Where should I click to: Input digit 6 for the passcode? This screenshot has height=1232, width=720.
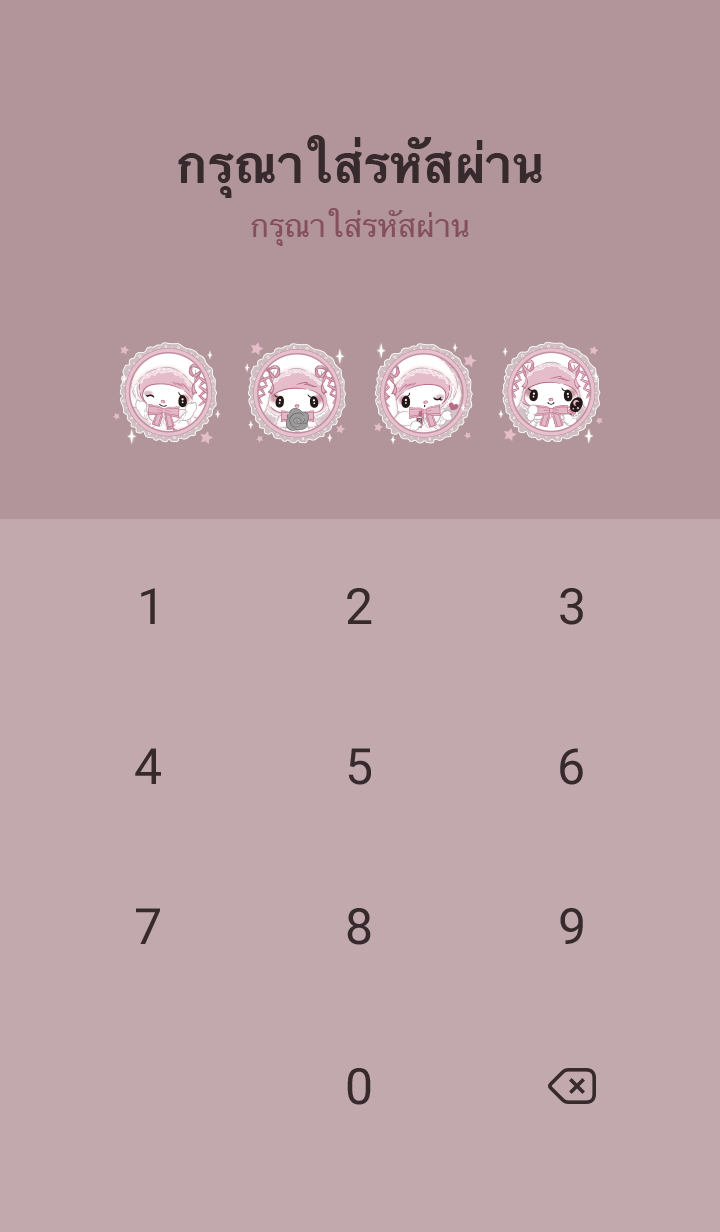pyautogui.click(x=571, y=767)
